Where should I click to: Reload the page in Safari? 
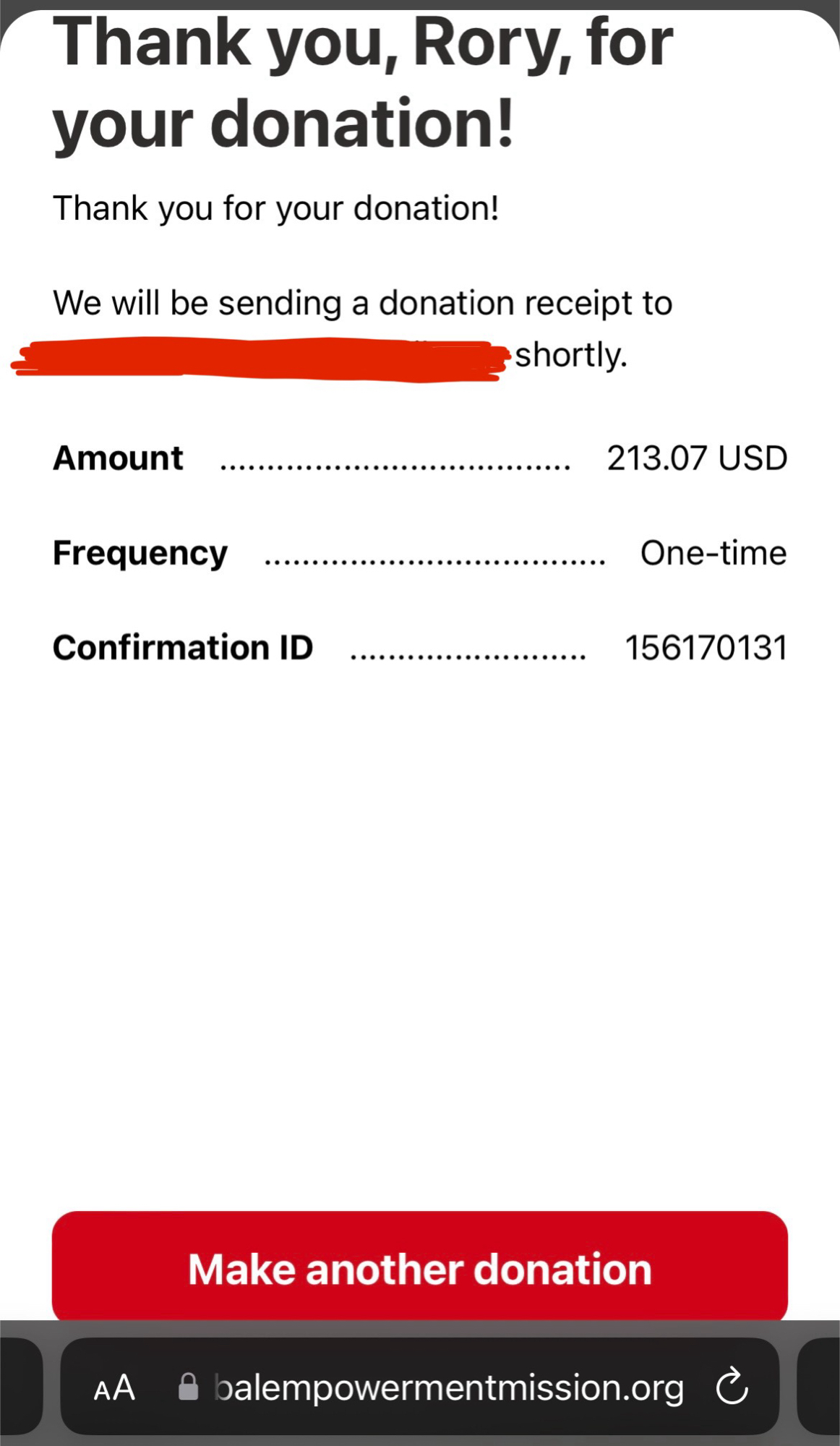[x=732, y=1386]
